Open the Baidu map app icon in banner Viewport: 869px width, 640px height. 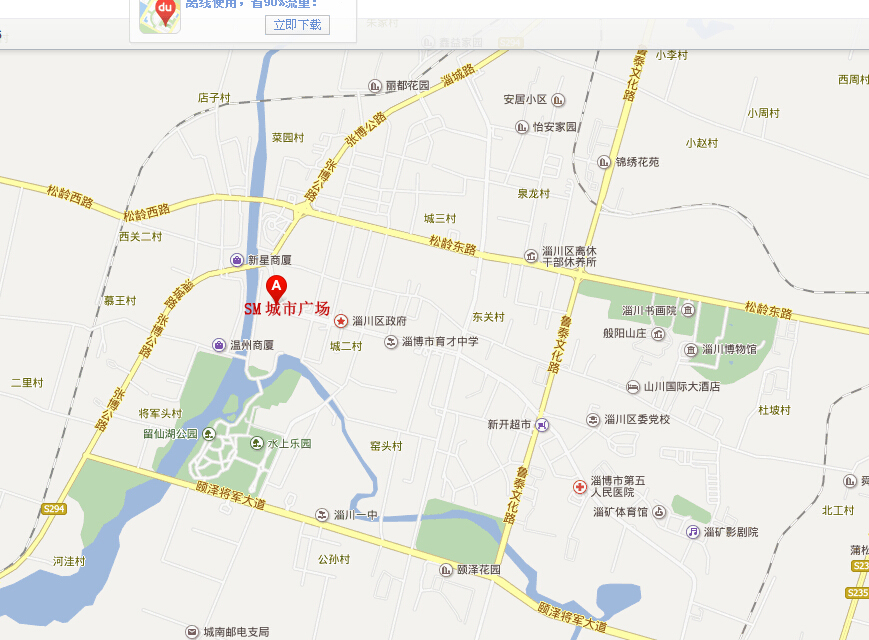(160, 14)
